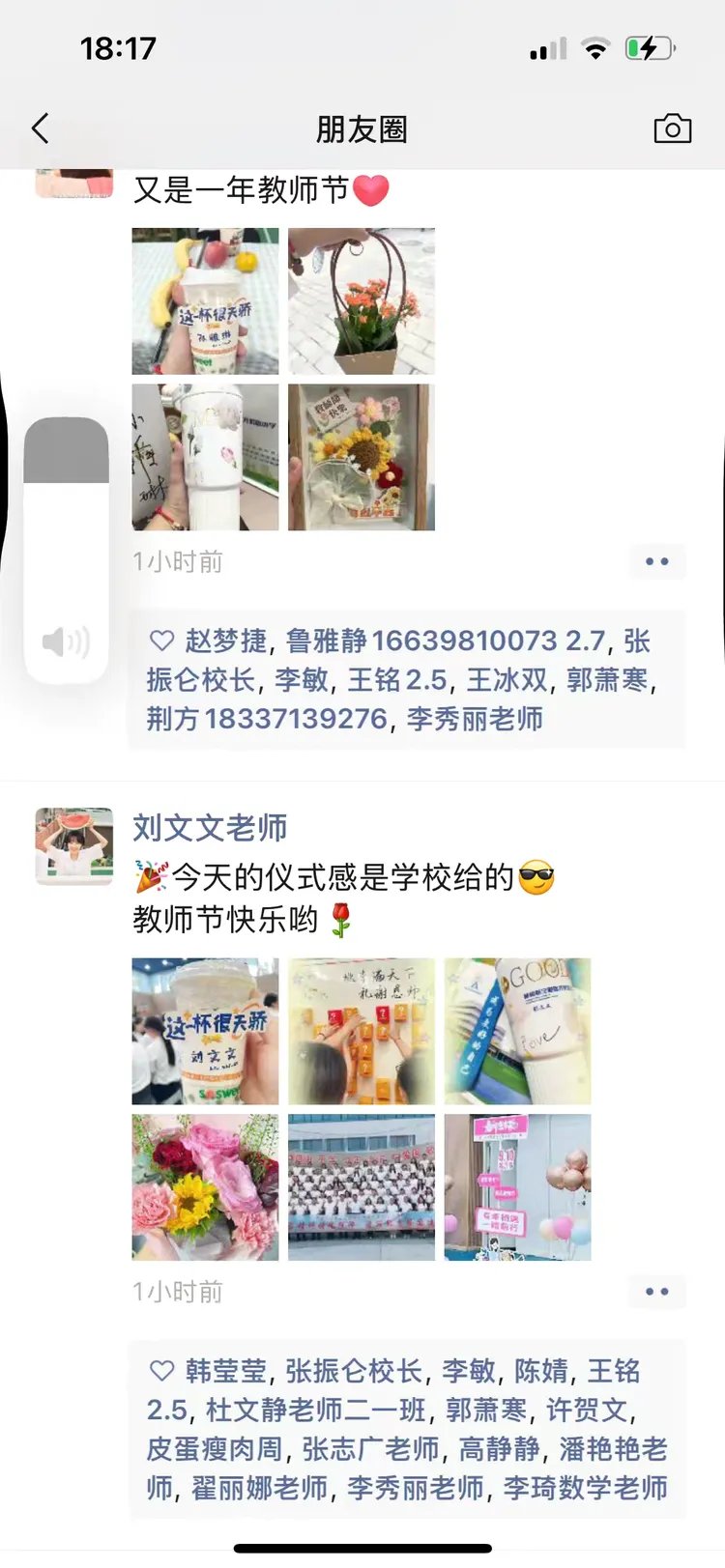
Task: Open 刘文文老师's profile by name
Action: tap(210, 828)
